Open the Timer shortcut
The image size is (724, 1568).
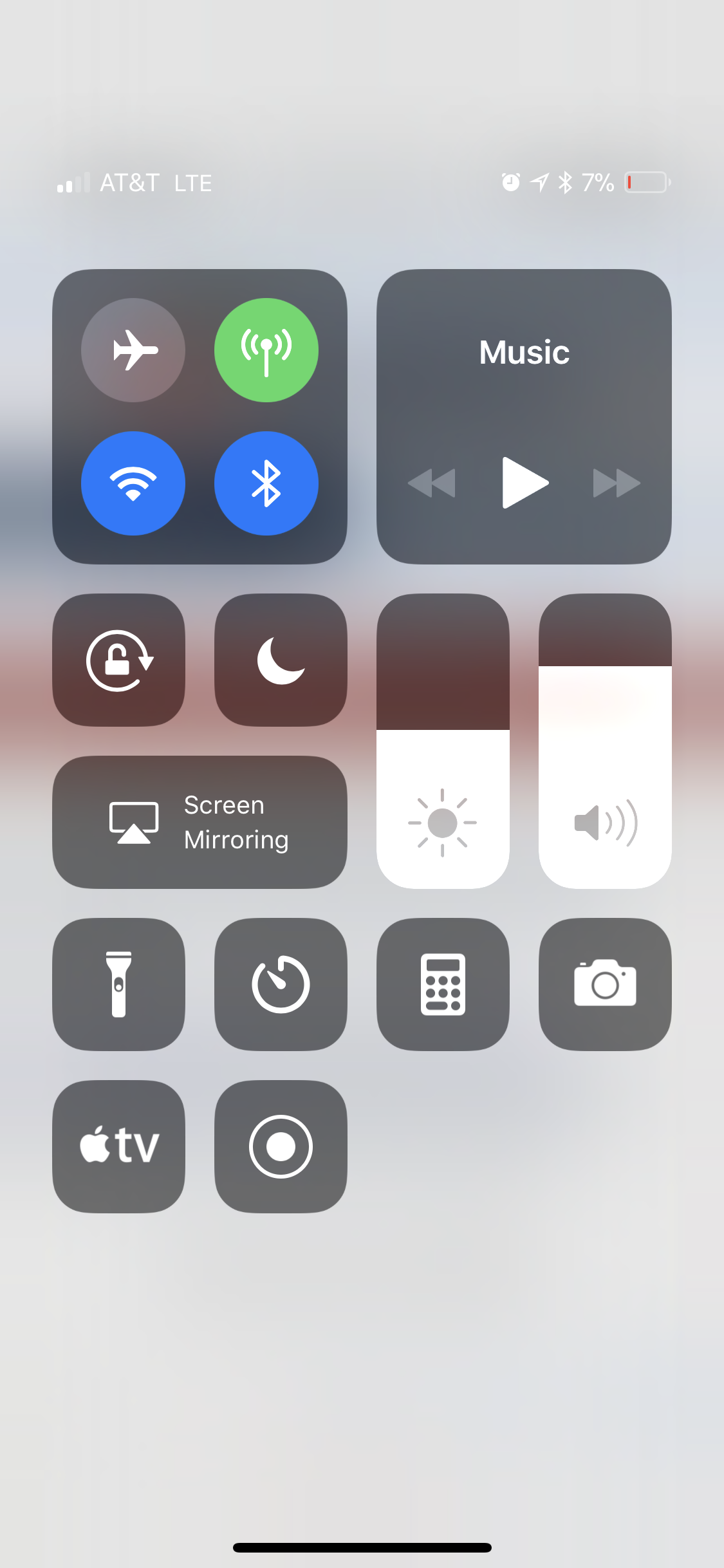click(281, 985)
